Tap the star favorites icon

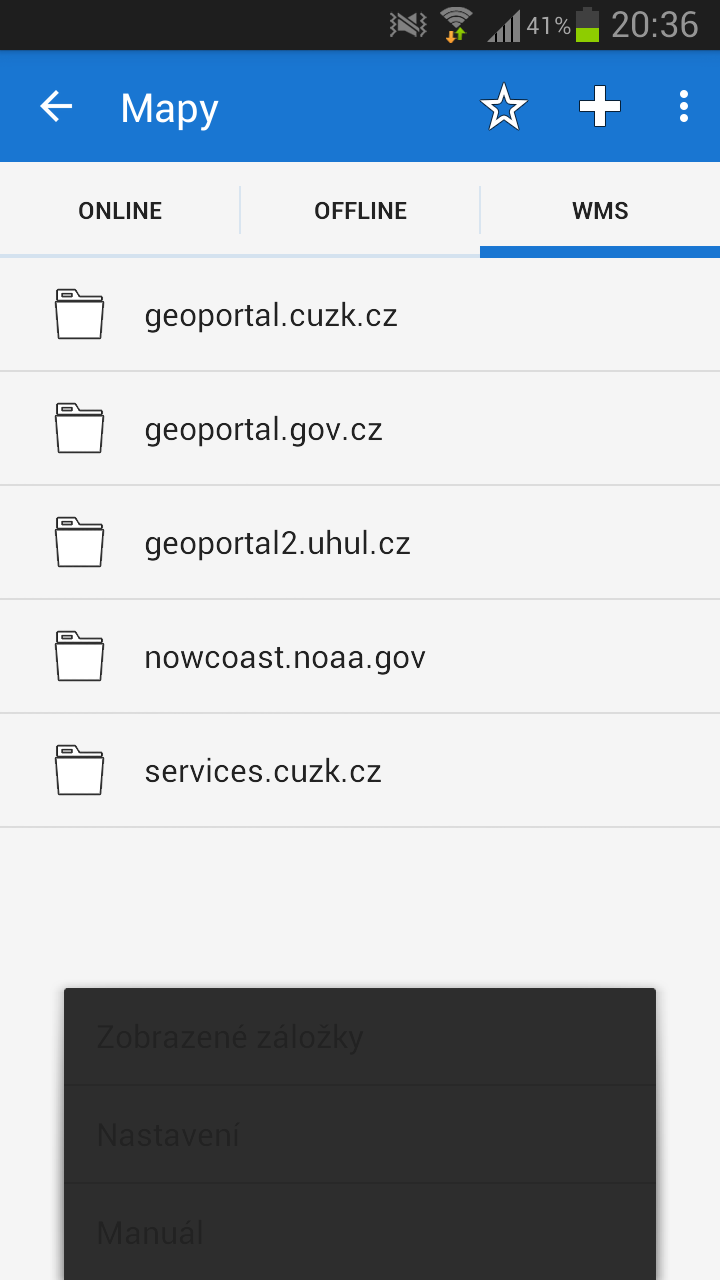503,107
